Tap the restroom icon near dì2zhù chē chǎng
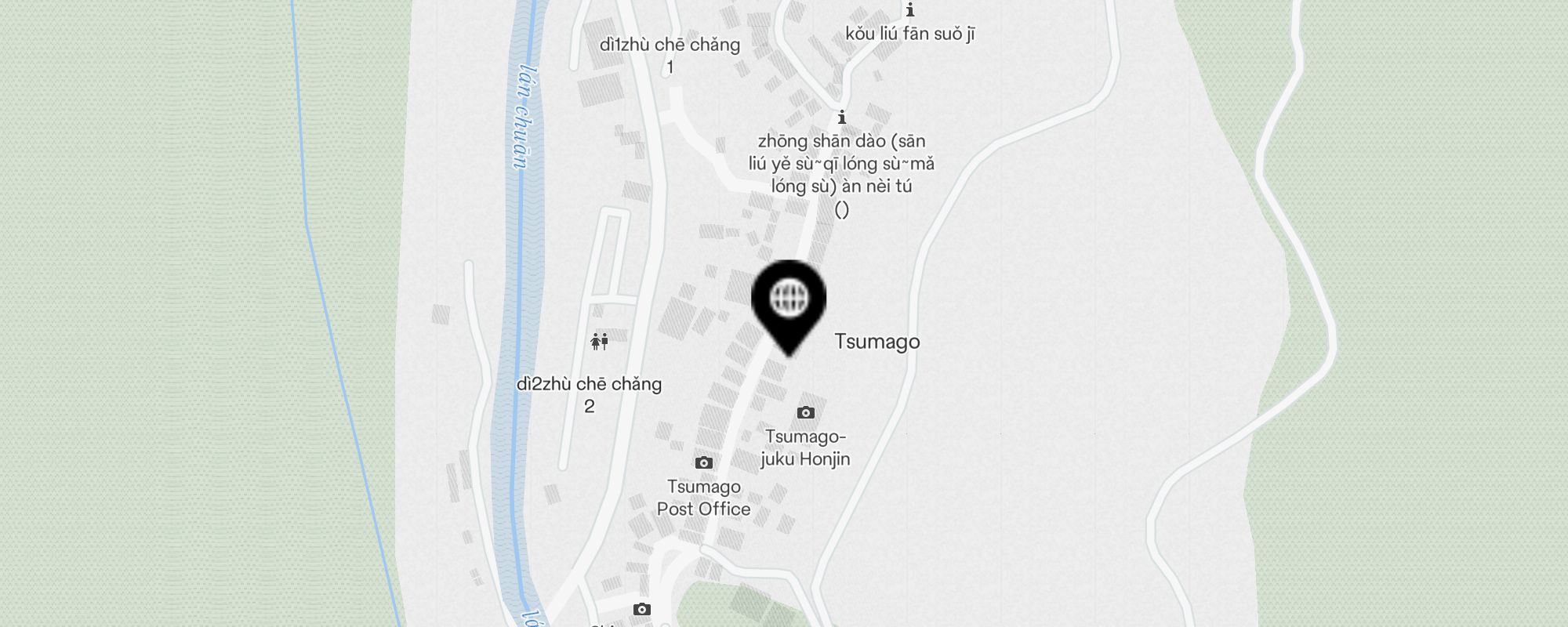Screen dimensions: 1568x627 pyautogui.click(x=600, y=341)
